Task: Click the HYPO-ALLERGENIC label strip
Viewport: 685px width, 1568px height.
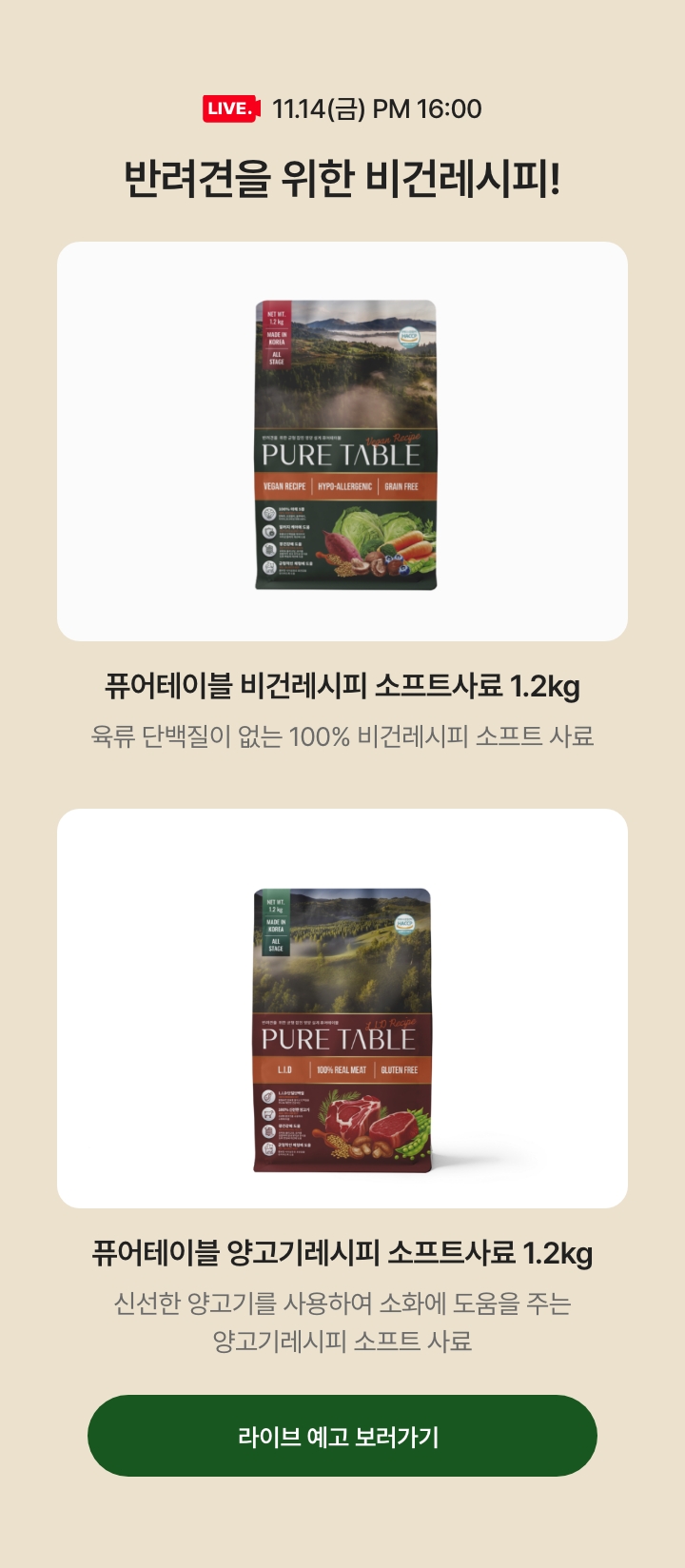Action: tap(345, 486)
